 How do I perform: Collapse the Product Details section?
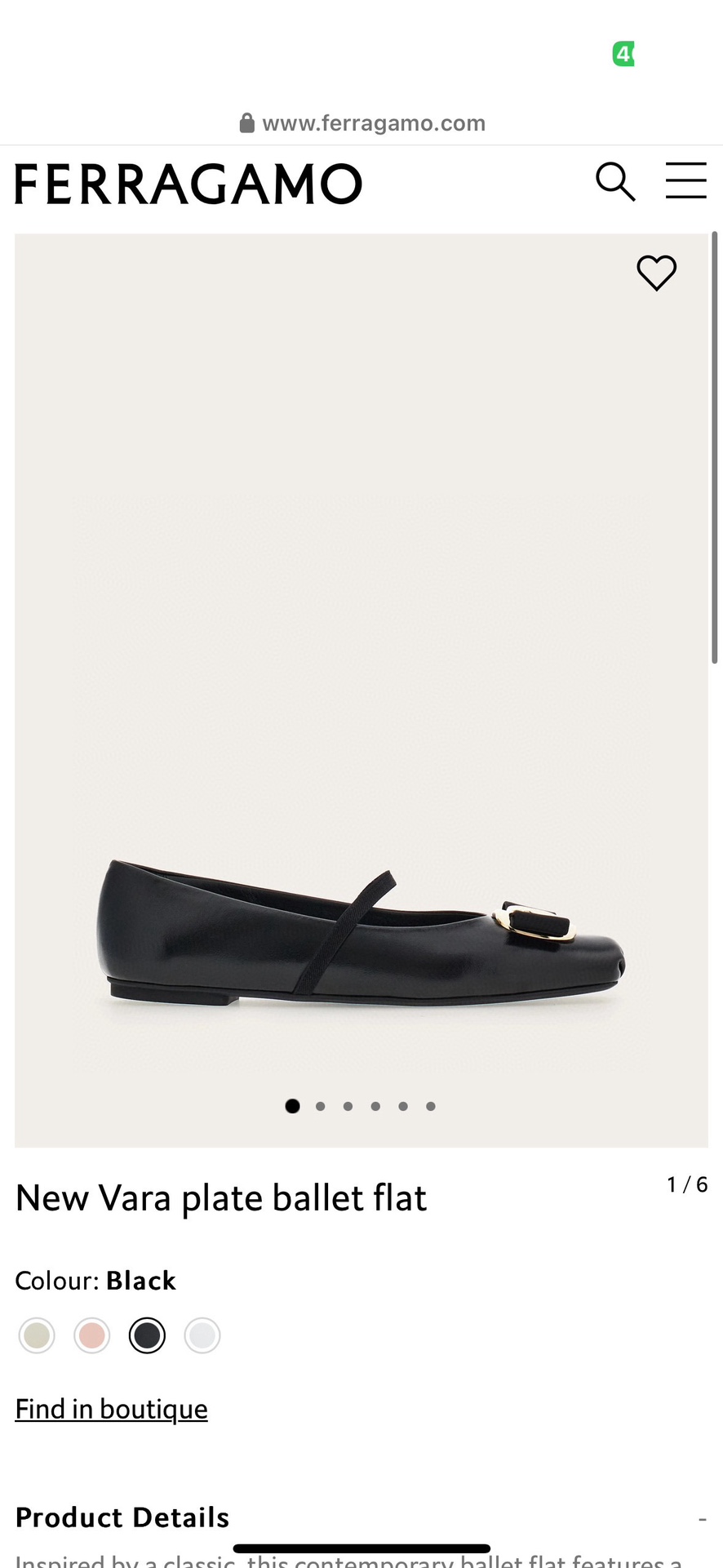[702, 1518]
